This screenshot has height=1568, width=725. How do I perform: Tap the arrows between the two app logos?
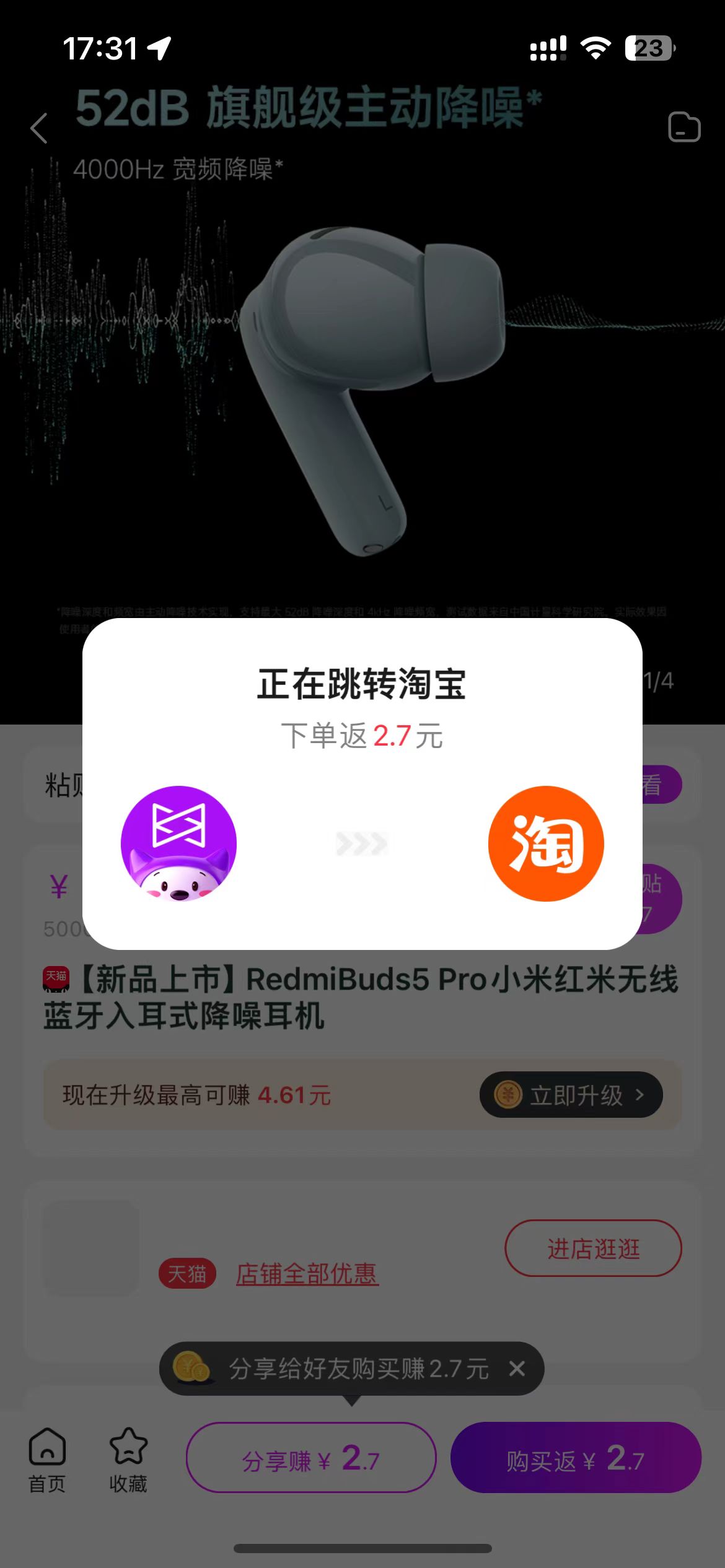coord(362,843)
